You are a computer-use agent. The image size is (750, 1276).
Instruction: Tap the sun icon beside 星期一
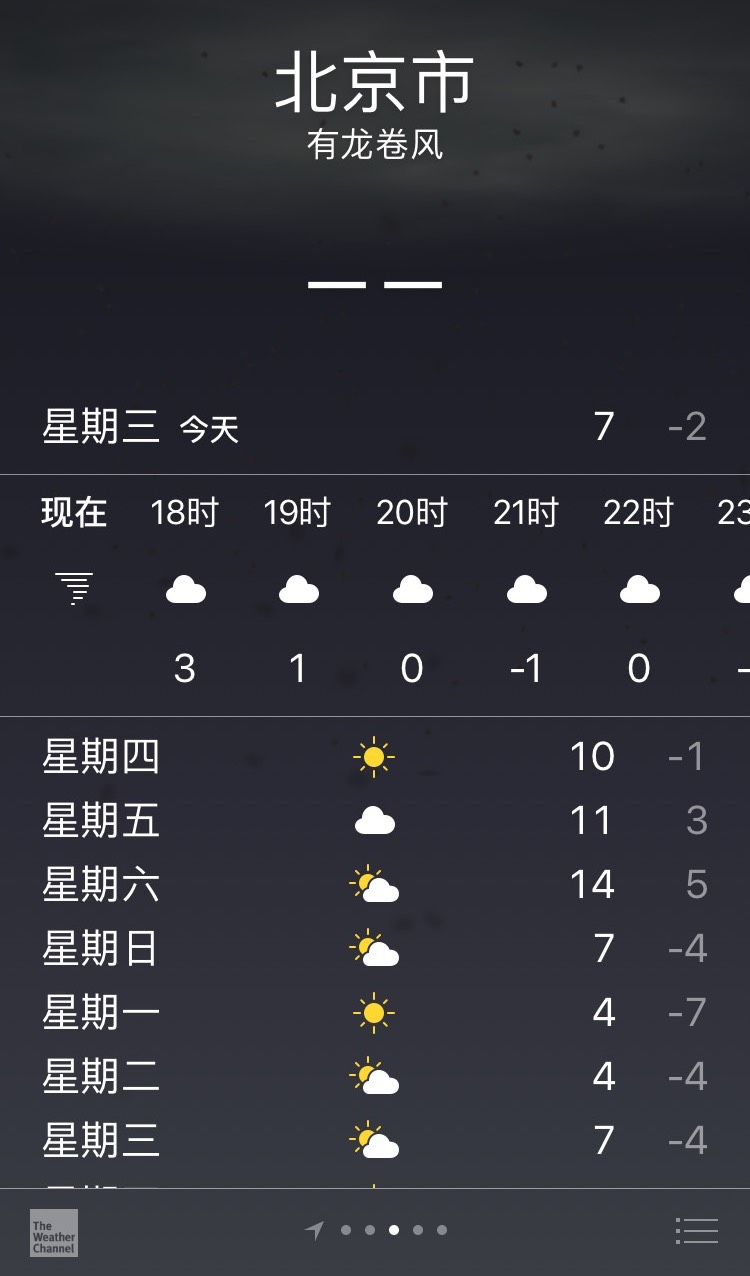tap(372, 1012)
